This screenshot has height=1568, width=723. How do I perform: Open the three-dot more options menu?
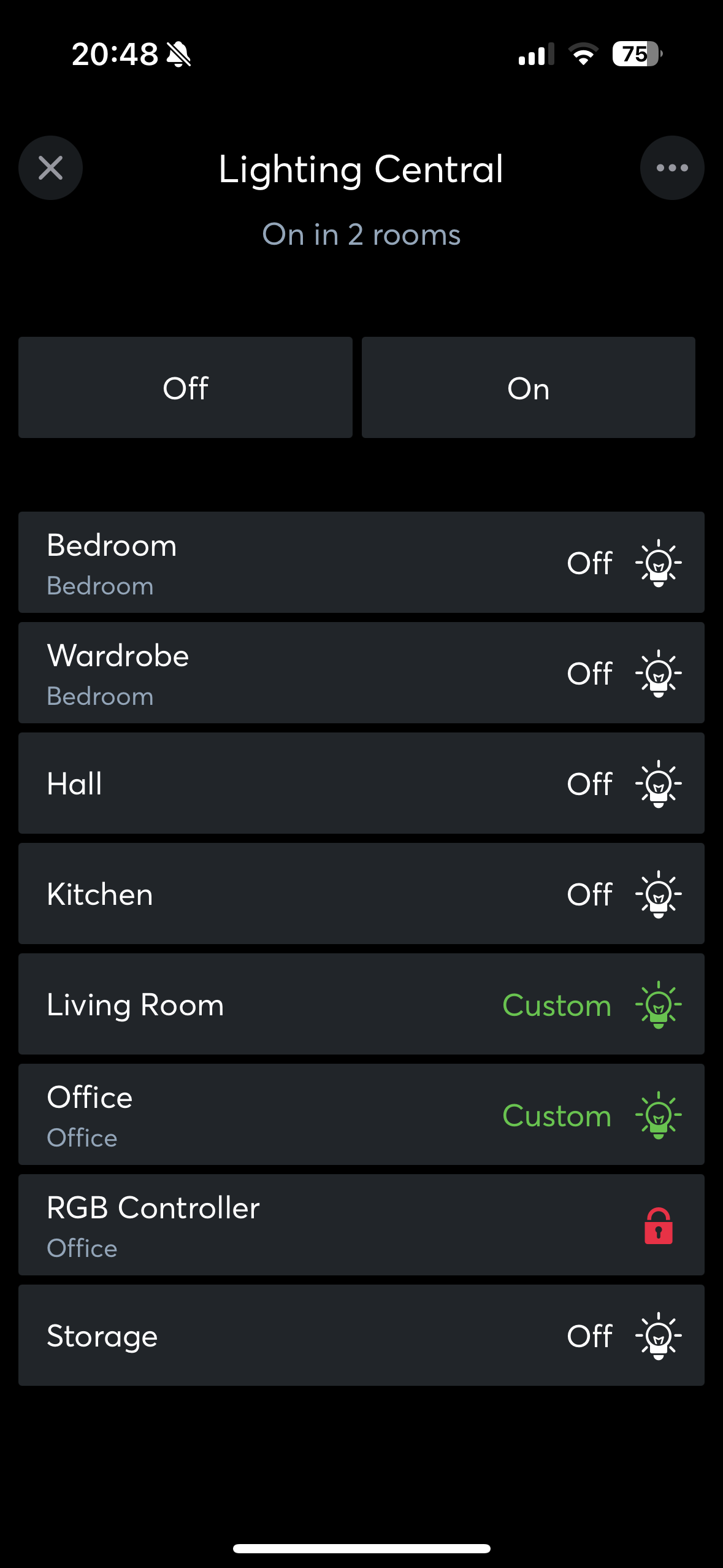pos(671,167)
